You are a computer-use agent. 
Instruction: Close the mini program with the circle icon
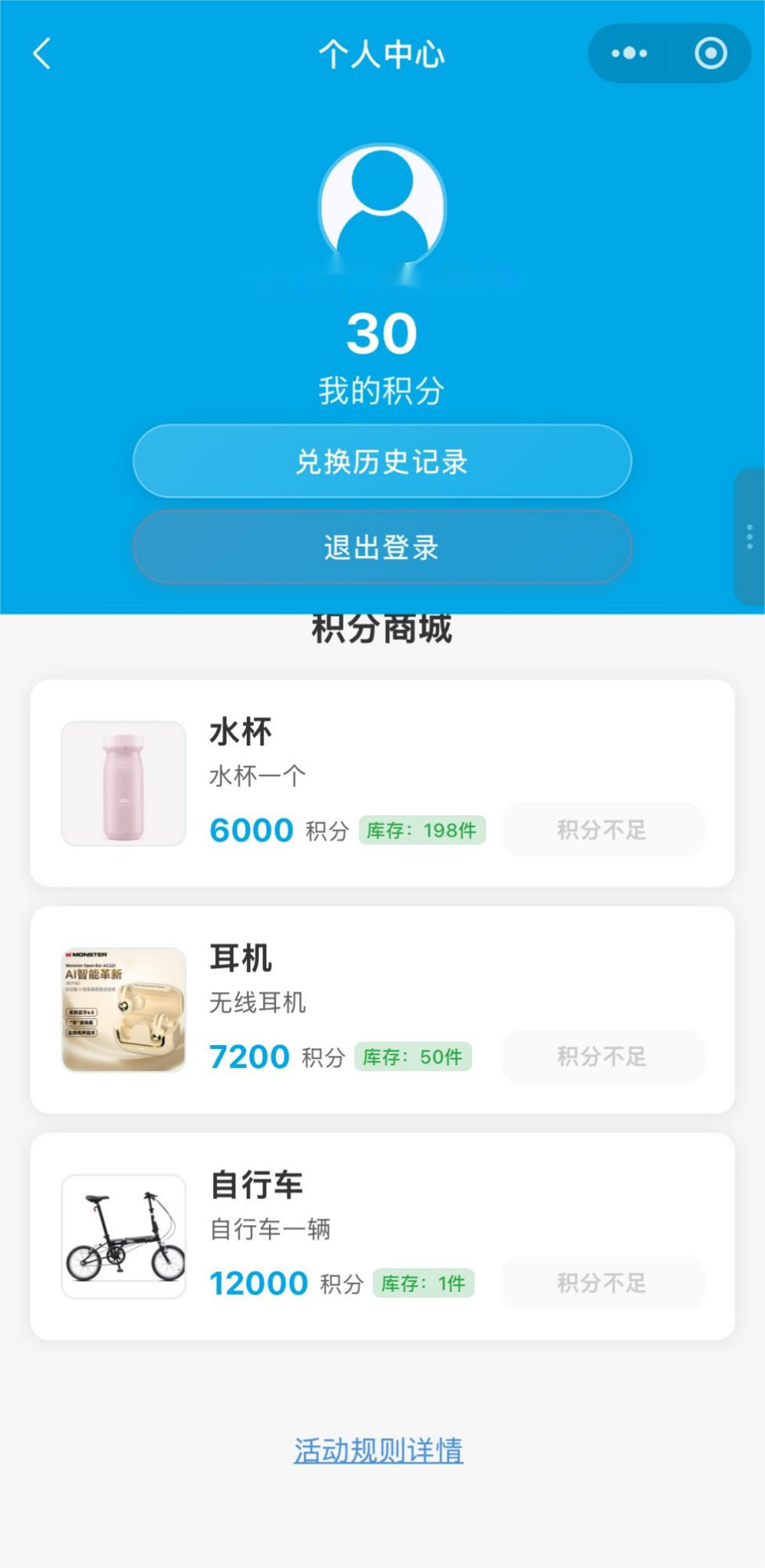[711, 53]
